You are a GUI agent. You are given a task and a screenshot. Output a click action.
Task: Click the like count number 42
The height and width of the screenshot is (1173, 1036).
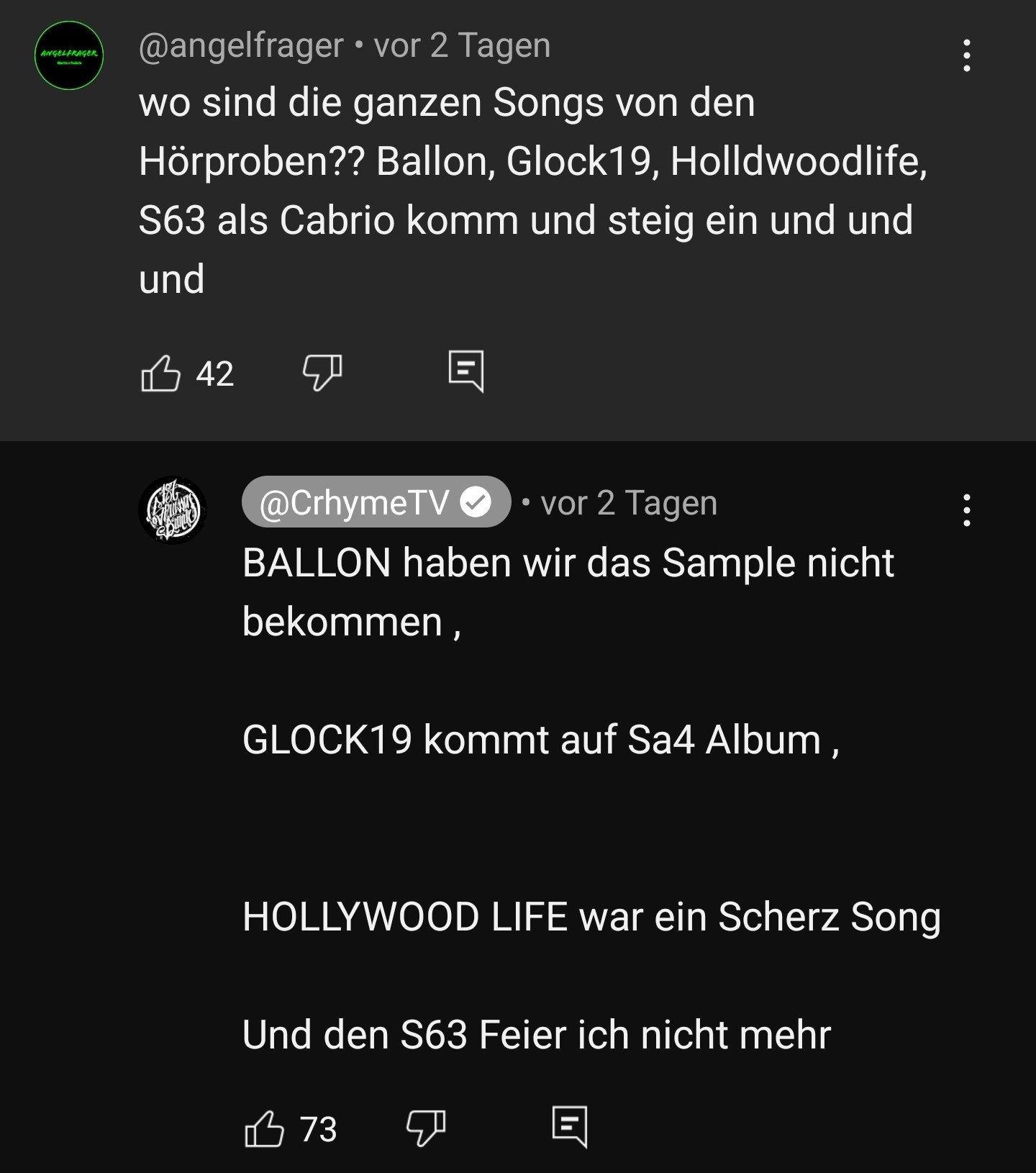[215, 373]
